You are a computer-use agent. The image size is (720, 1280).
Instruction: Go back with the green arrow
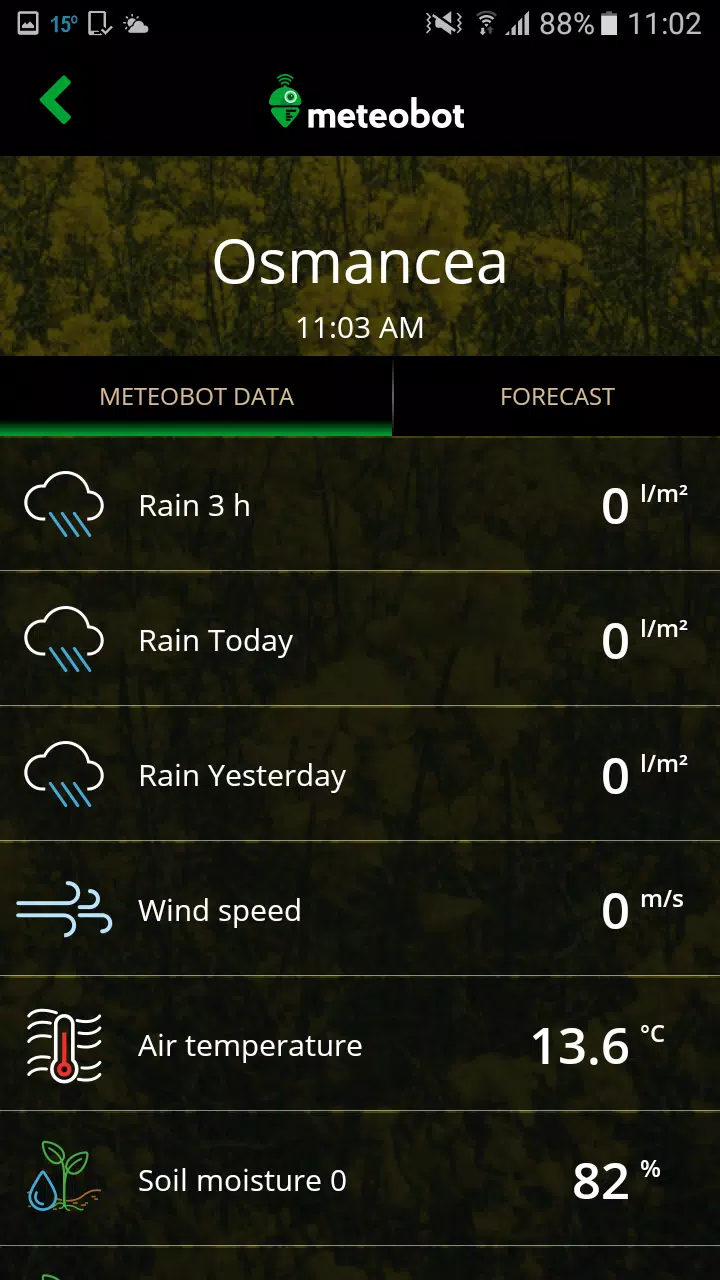(x=56, y=101)
